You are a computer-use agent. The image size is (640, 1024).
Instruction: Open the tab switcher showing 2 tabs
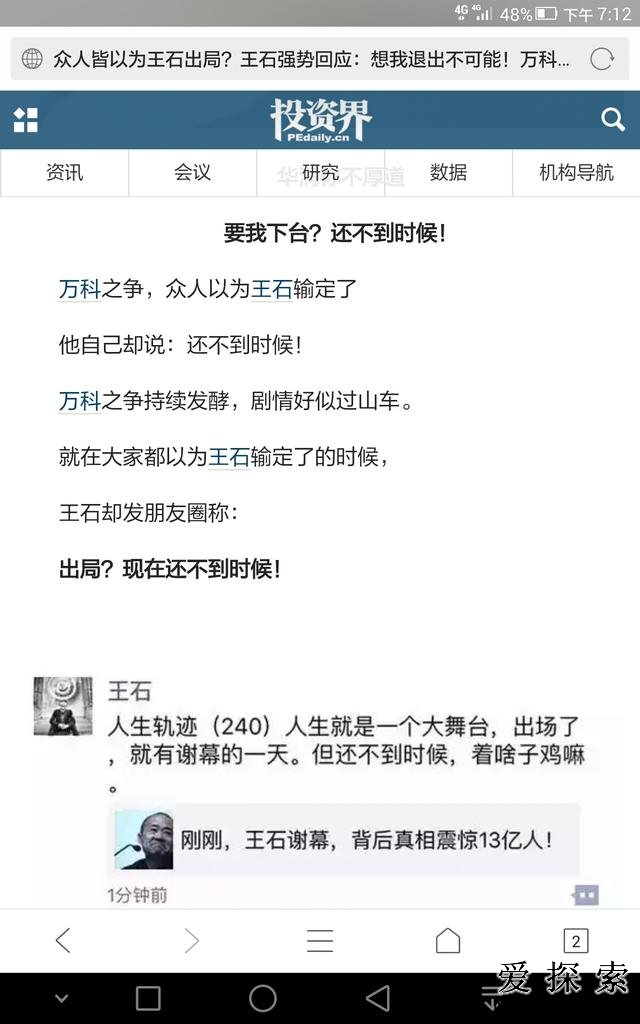coord(575,940)
